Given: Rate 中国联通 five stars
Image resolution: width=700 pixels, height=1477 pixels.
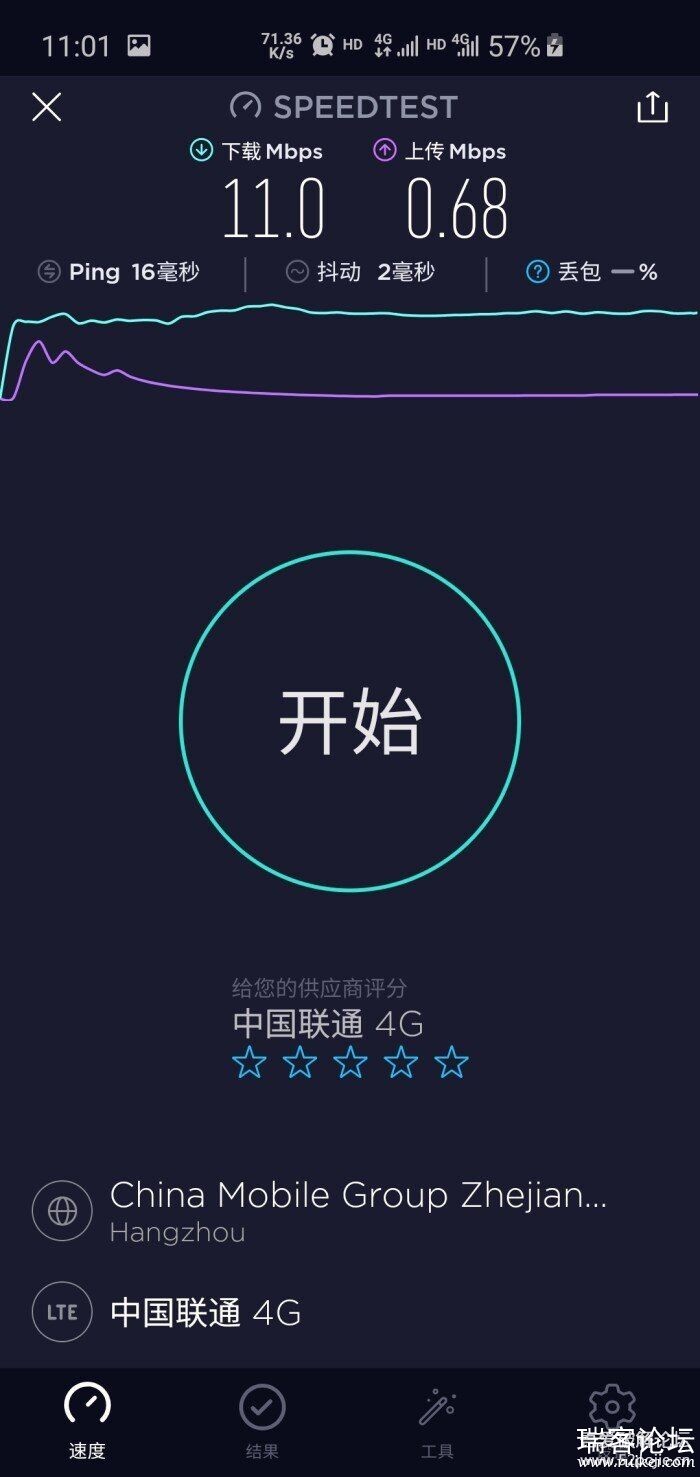Looking at the screenshot, I should [x=452, y=1062].
